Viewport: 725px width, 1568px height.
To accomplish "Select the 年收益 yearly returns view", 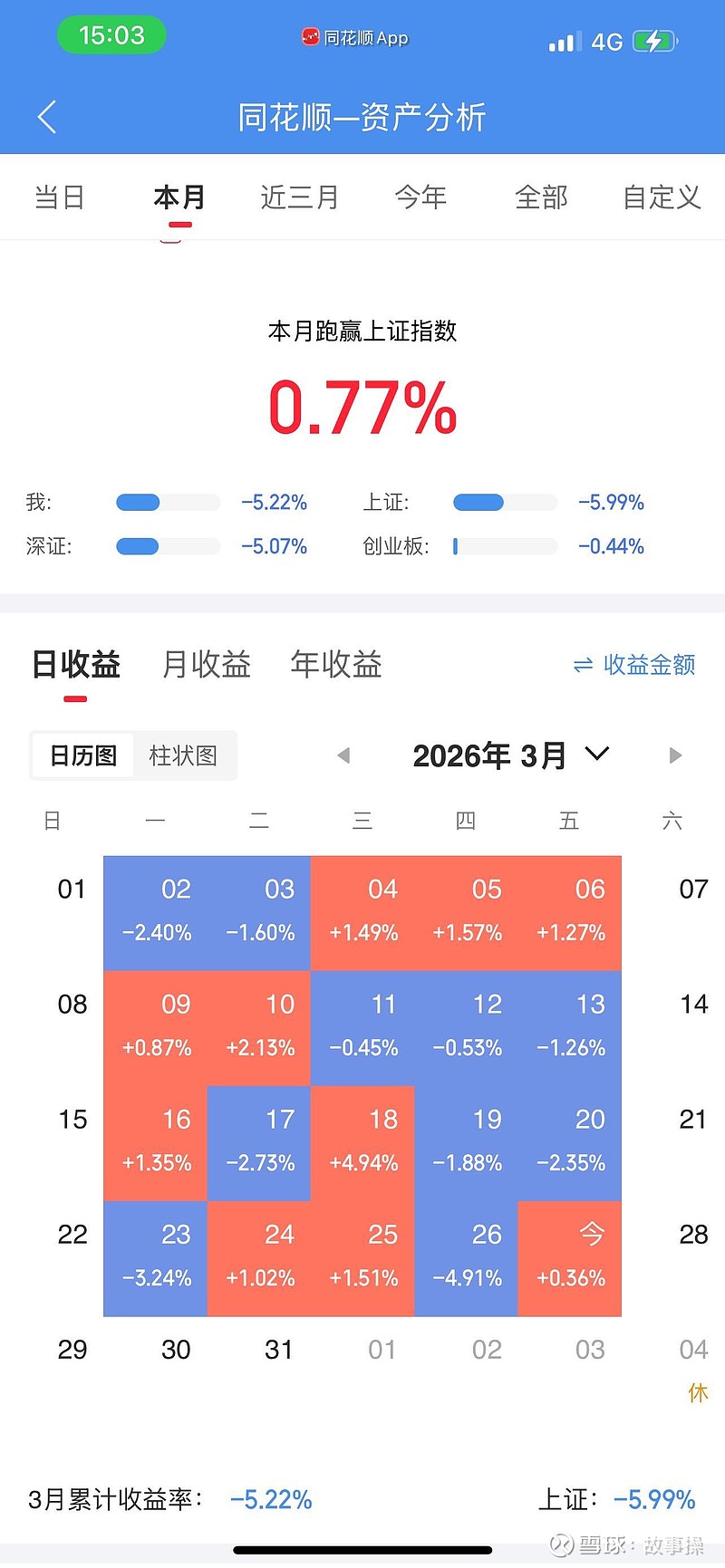I will (x=335, y=665).
